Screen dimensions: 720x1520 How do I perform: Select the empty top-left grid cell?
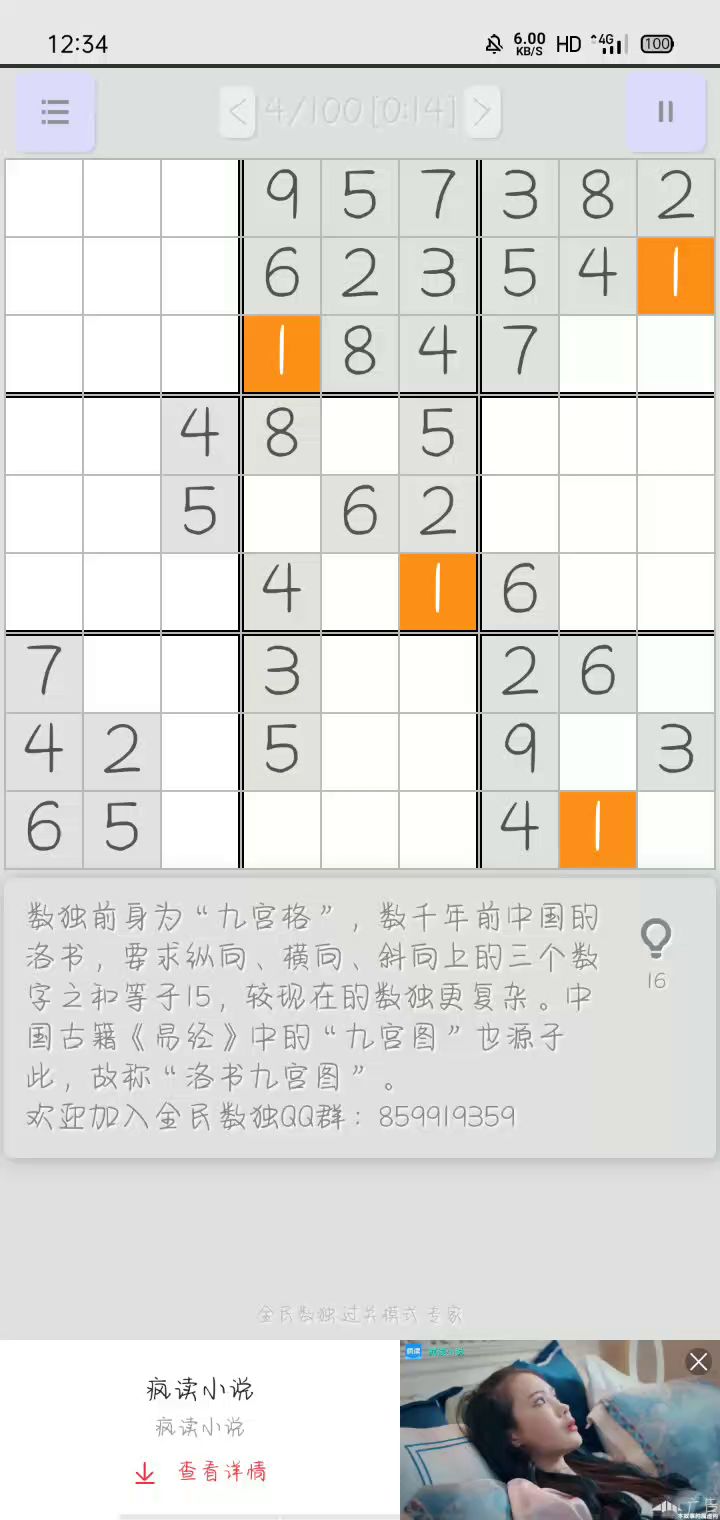pos(44,198)
